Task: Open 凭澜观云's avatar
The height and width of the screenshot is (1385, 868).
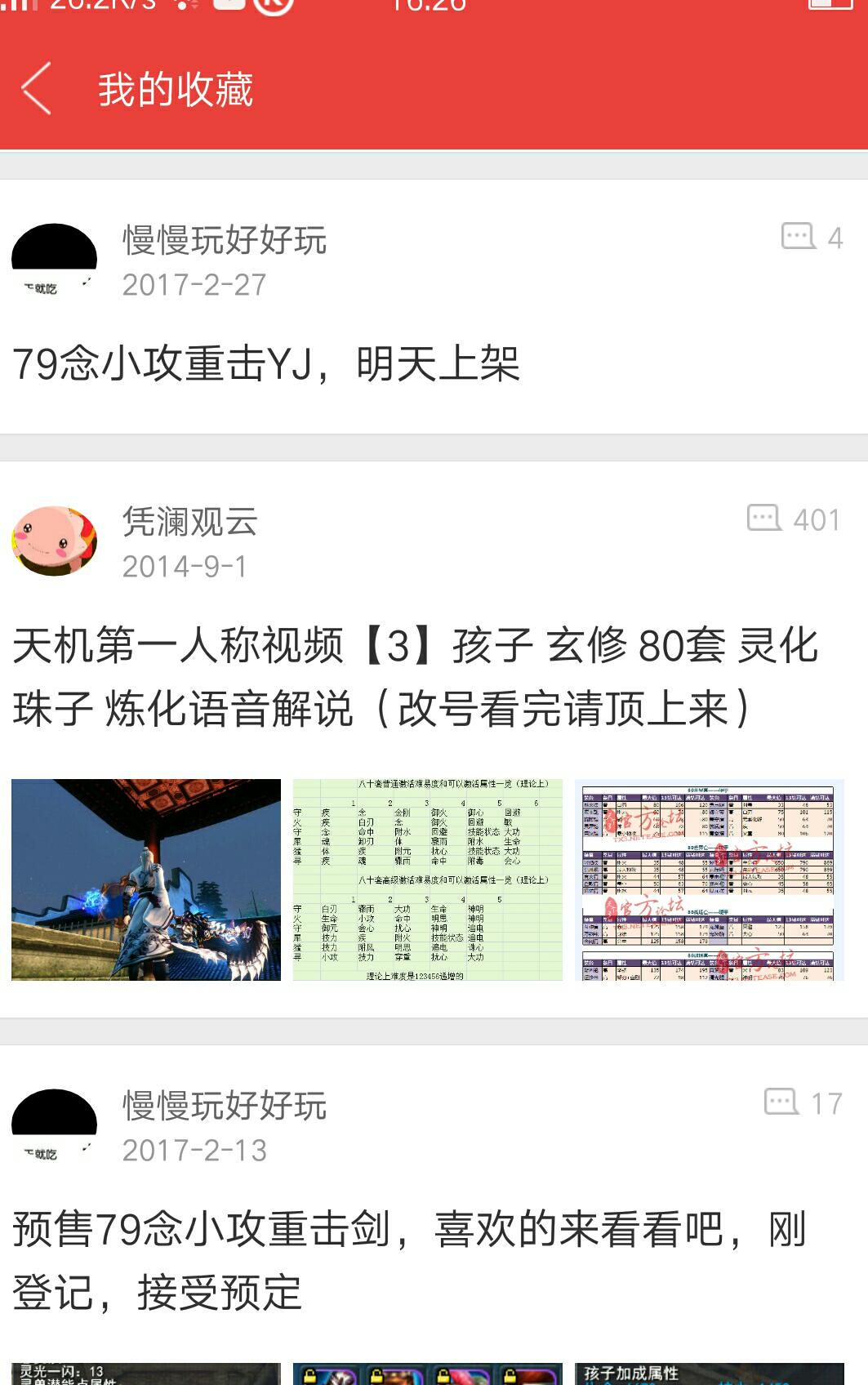Action: (x=55, y=541)
